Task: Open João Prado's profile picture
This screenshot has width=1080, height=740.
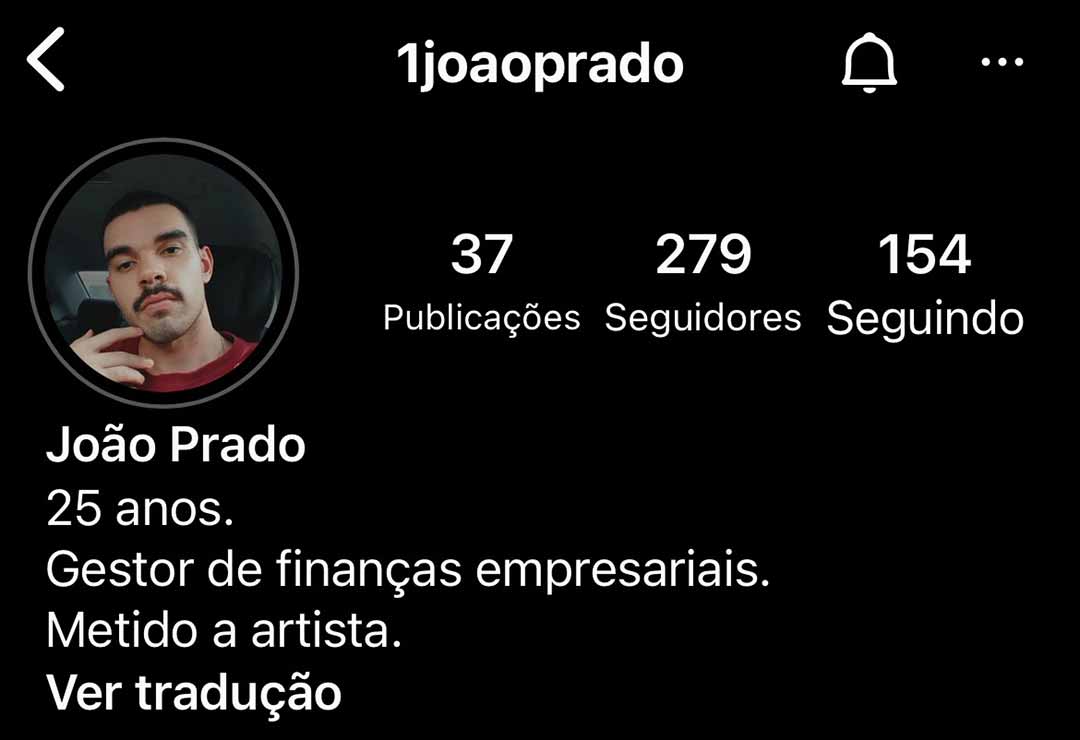Action: pyautogui.click(x=164, y=273)
